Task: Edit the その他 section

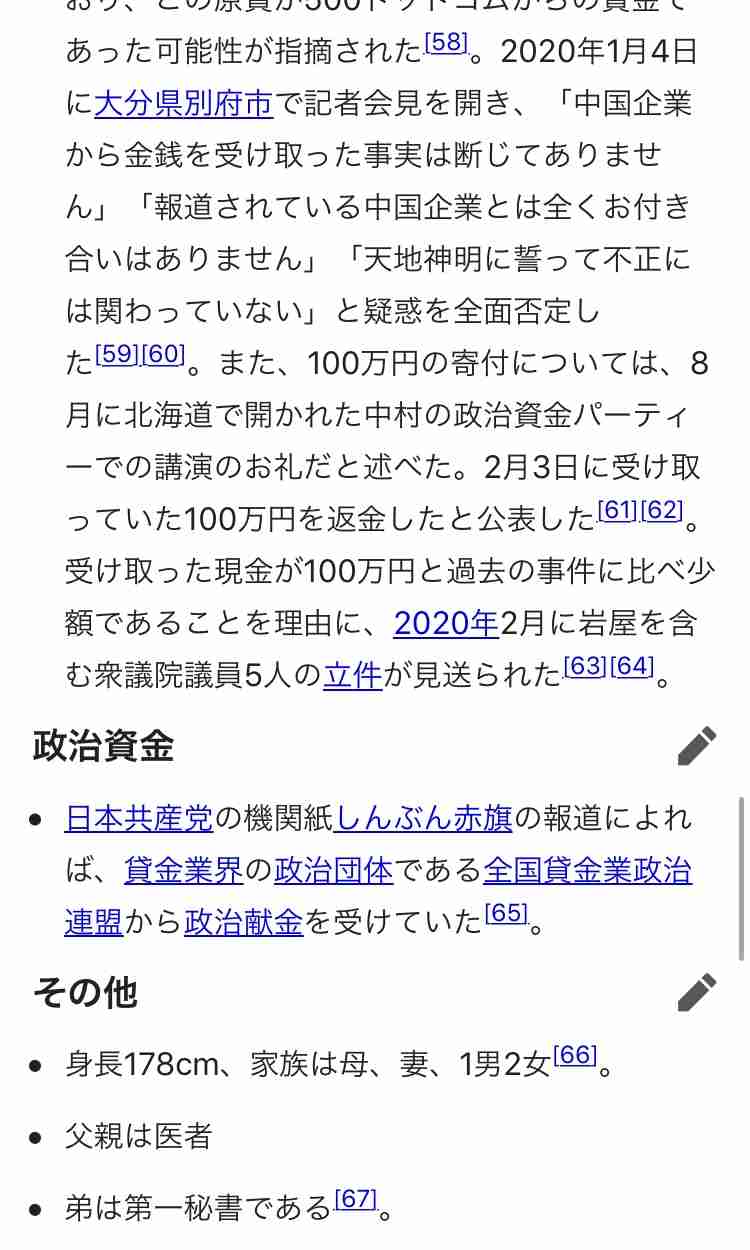Action: click(x=697, y=992)
